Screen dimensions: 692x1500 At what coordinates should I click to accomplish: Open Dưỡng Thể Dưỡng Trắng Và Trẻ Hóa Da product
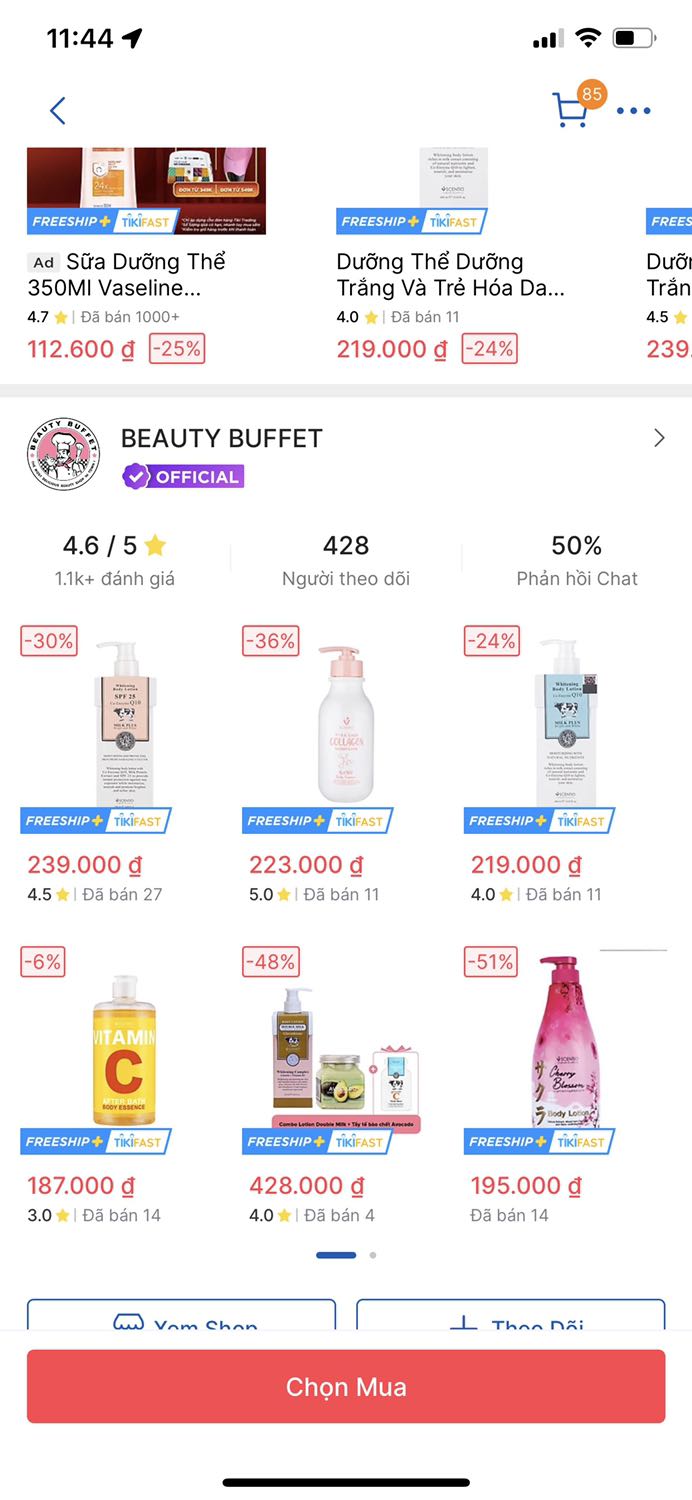coord(450,274)
